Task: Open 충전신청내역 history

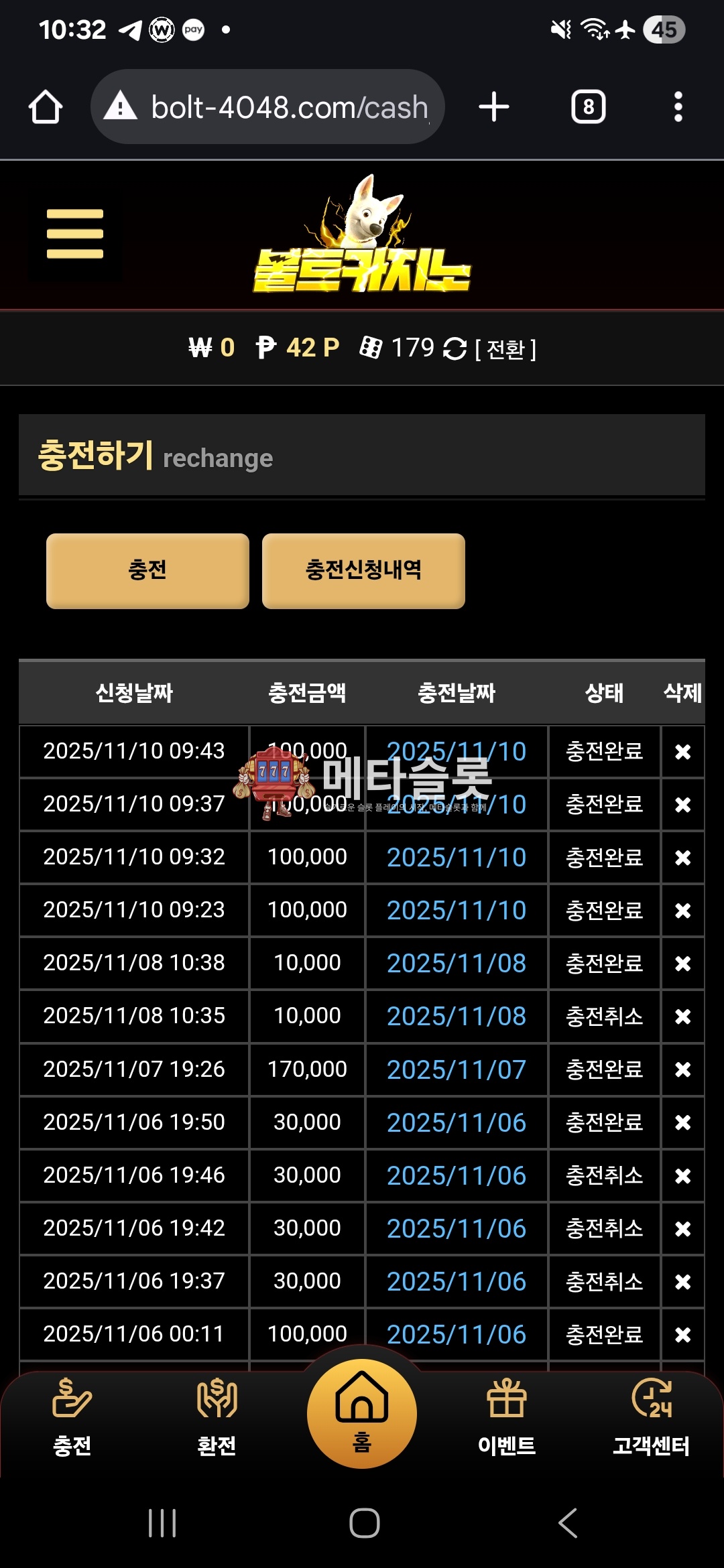Action: 363,571
